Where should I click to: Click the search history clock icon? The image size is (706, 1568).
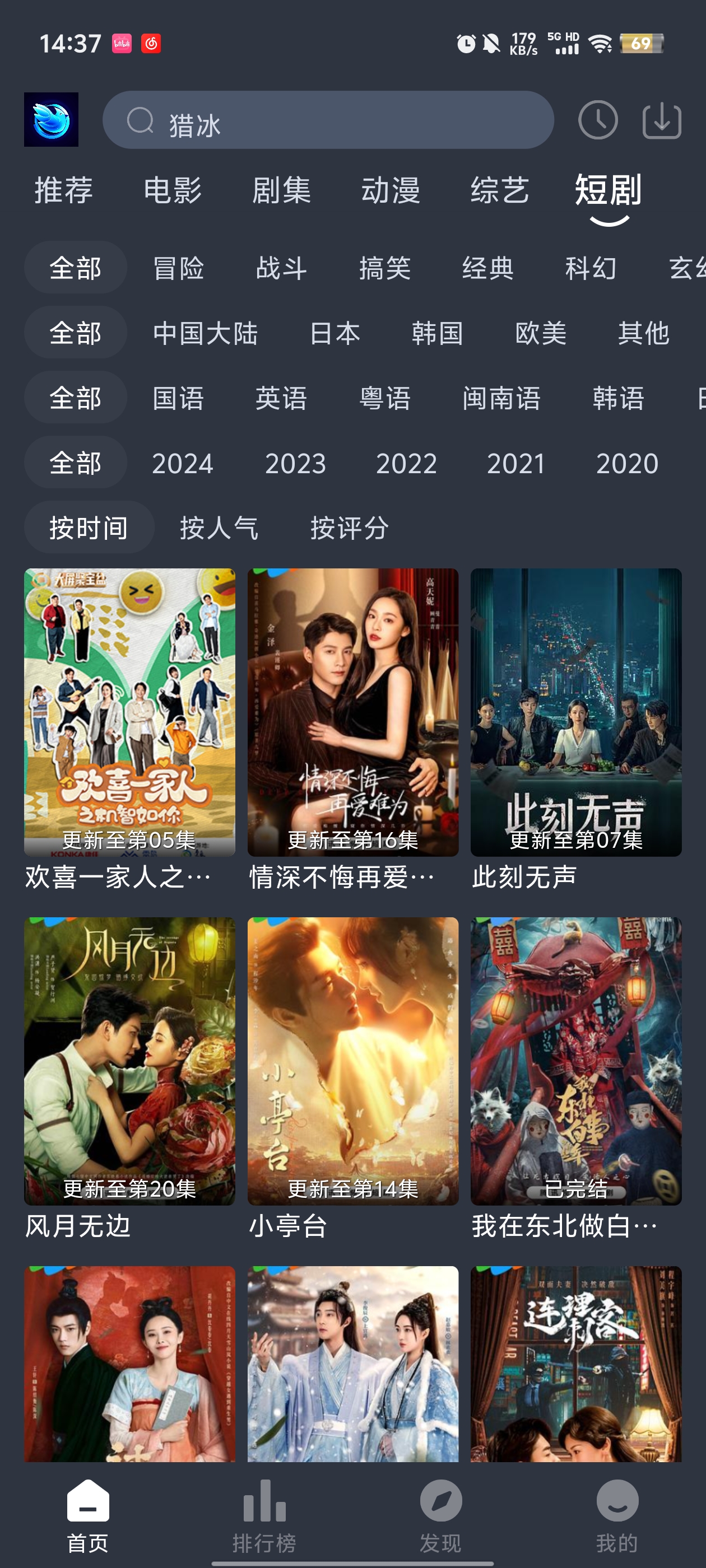[x=600, y=120]
